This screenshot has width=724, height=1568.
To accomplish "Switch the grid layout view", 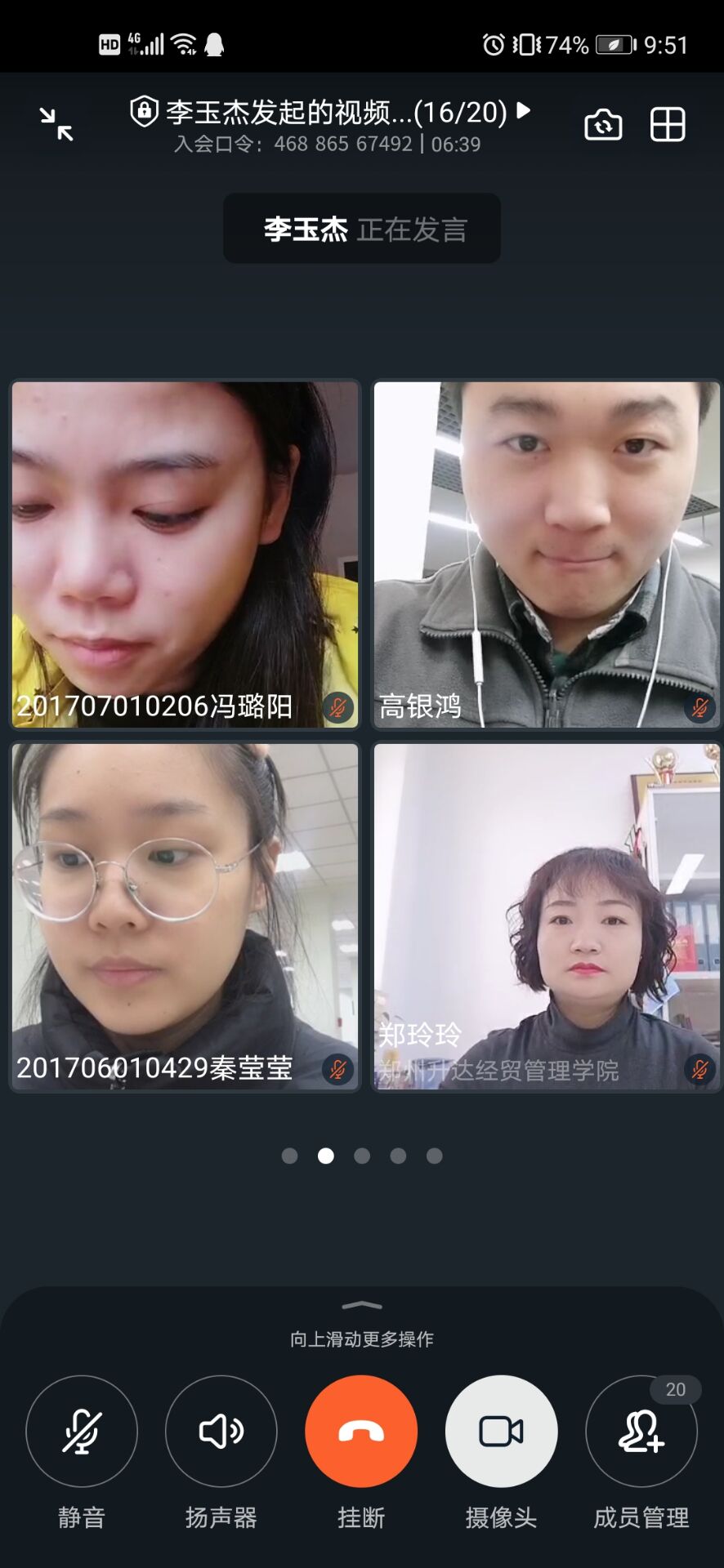I will pos(667,125).
